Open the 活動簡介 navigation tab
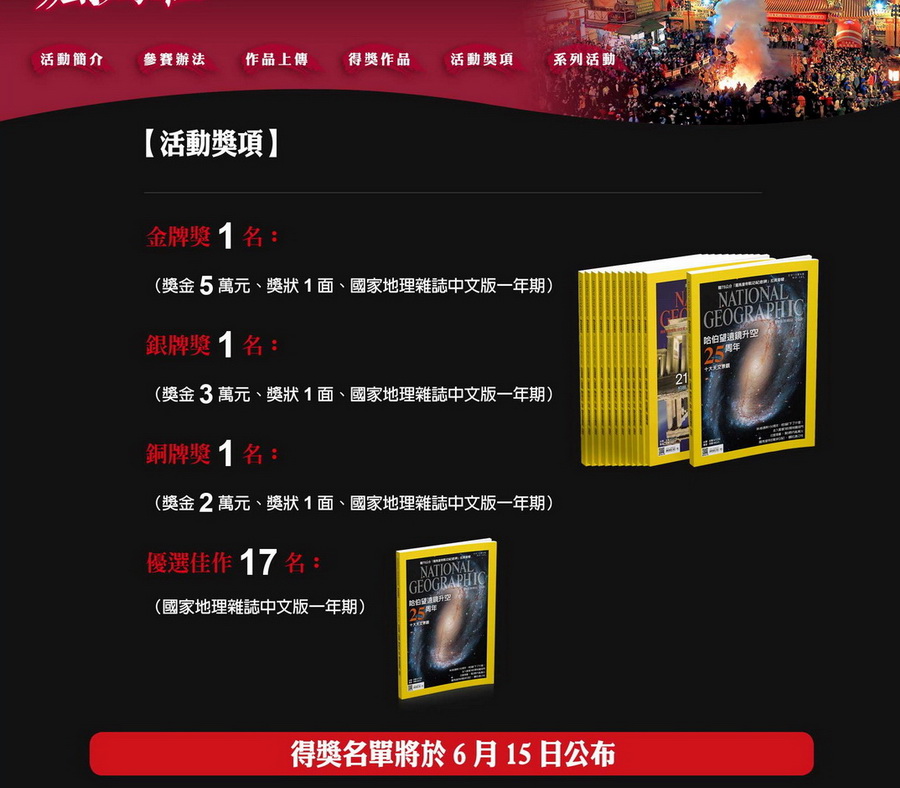Image resolution: width=900 pixels, height=788 pixels. (72, 60)
